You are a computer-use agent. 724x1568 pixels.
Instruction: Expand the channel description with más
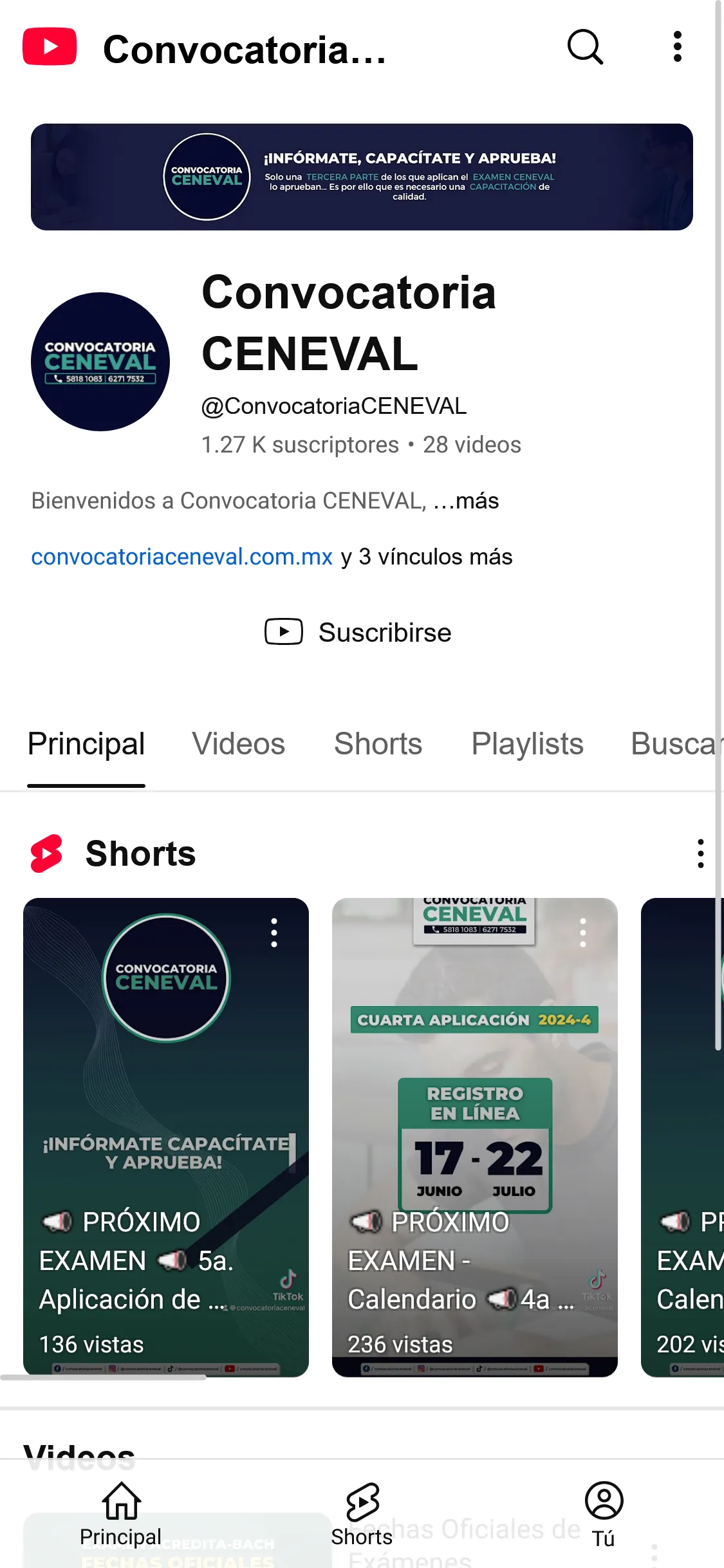pos(476,501)
